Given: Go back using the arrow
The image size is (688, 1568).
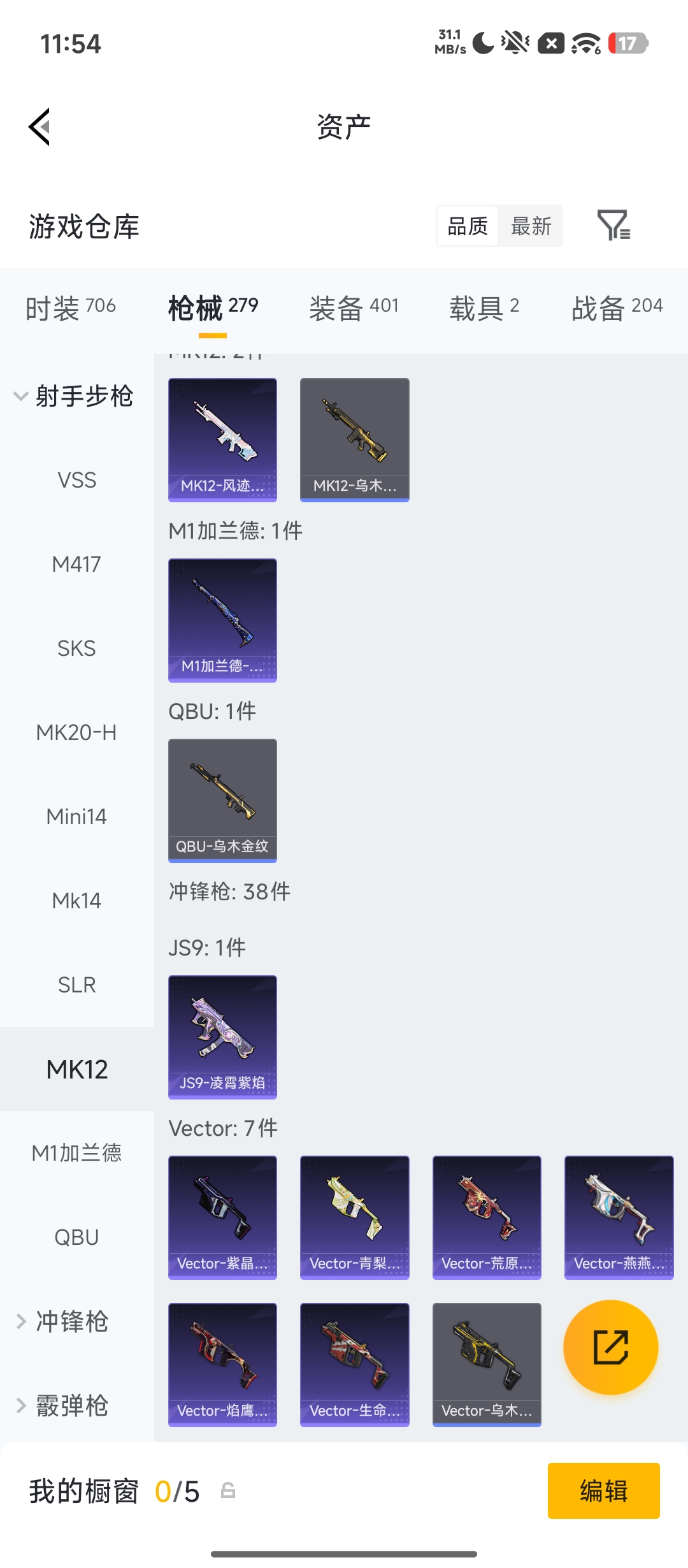Looking at the screenshot, I should (39, 127).
